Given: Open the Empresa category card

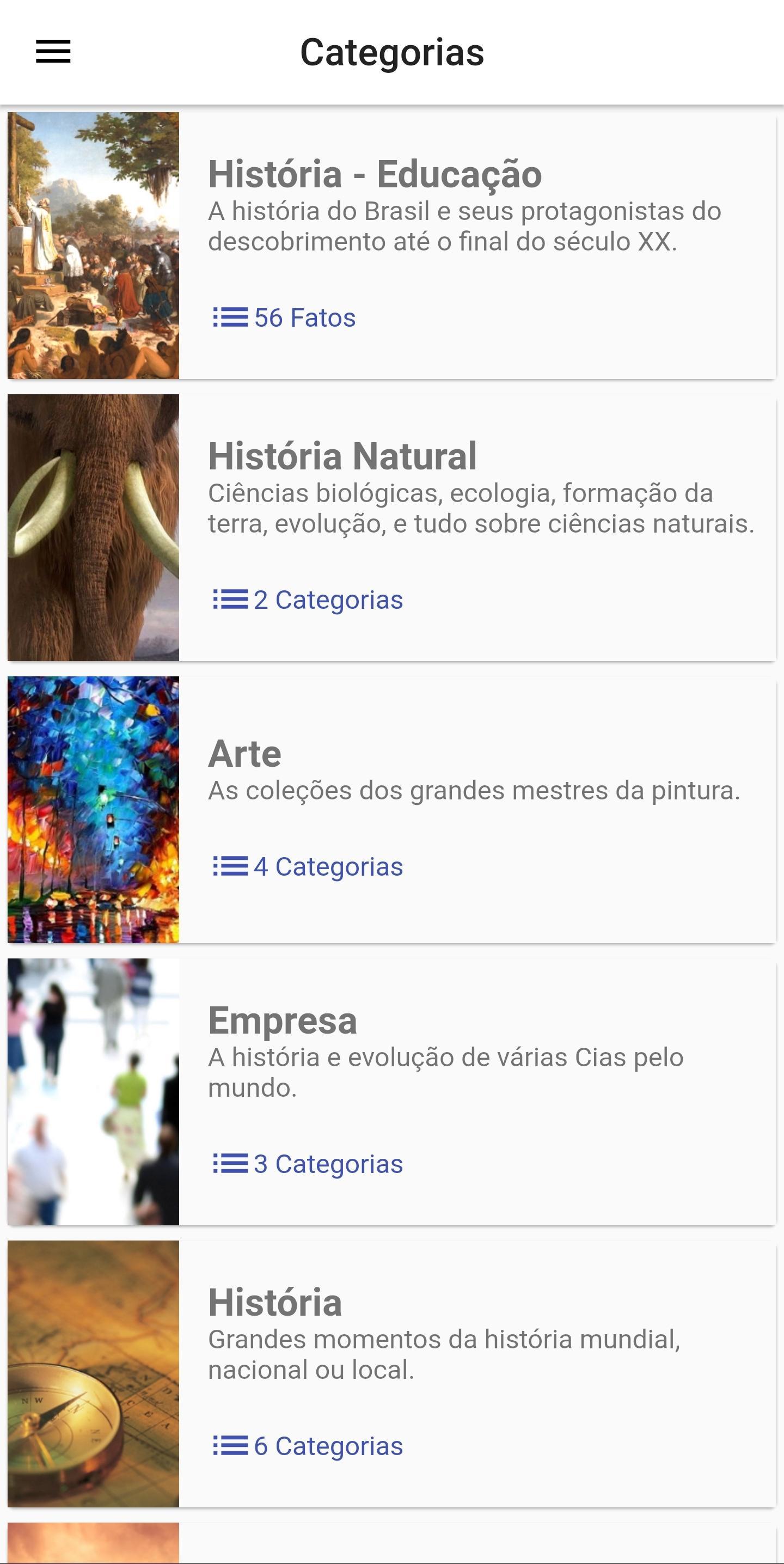Looking at the screenshot, I should tap(392, 1091).
